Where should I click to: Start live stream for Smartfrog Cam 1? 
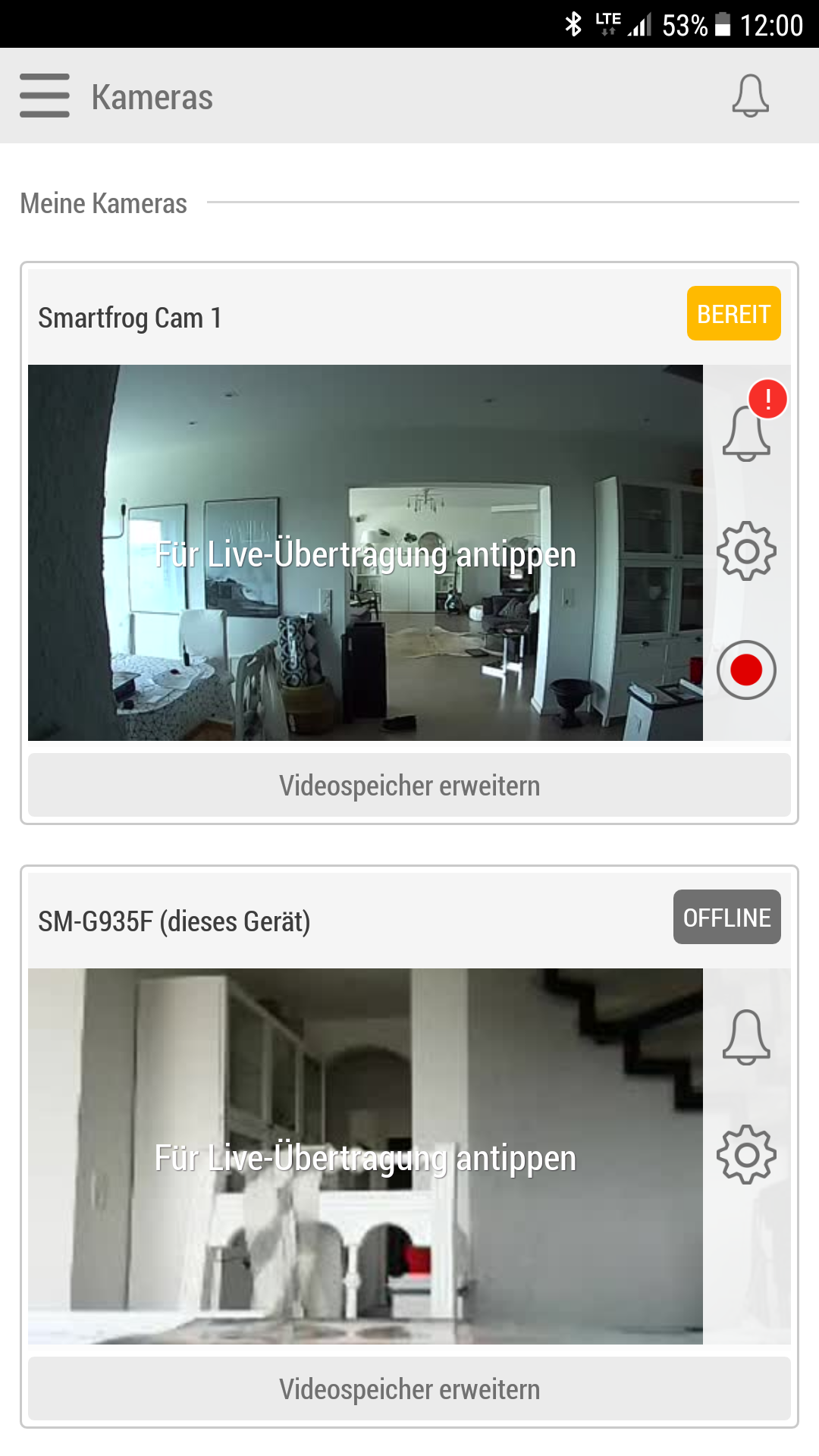click(x=366, y=553)
